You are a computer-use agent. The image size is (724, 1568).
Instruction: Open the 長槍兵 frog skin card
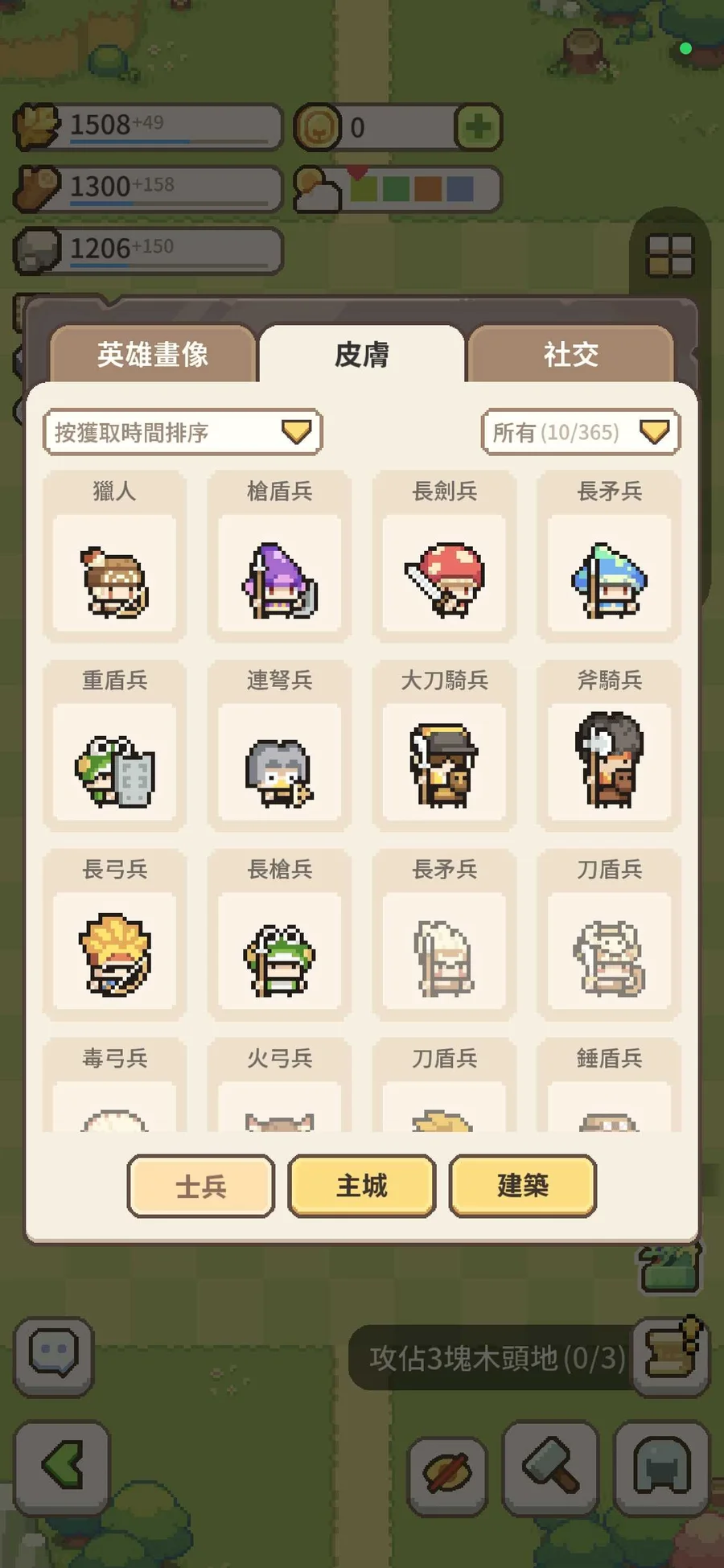(279, 934)
